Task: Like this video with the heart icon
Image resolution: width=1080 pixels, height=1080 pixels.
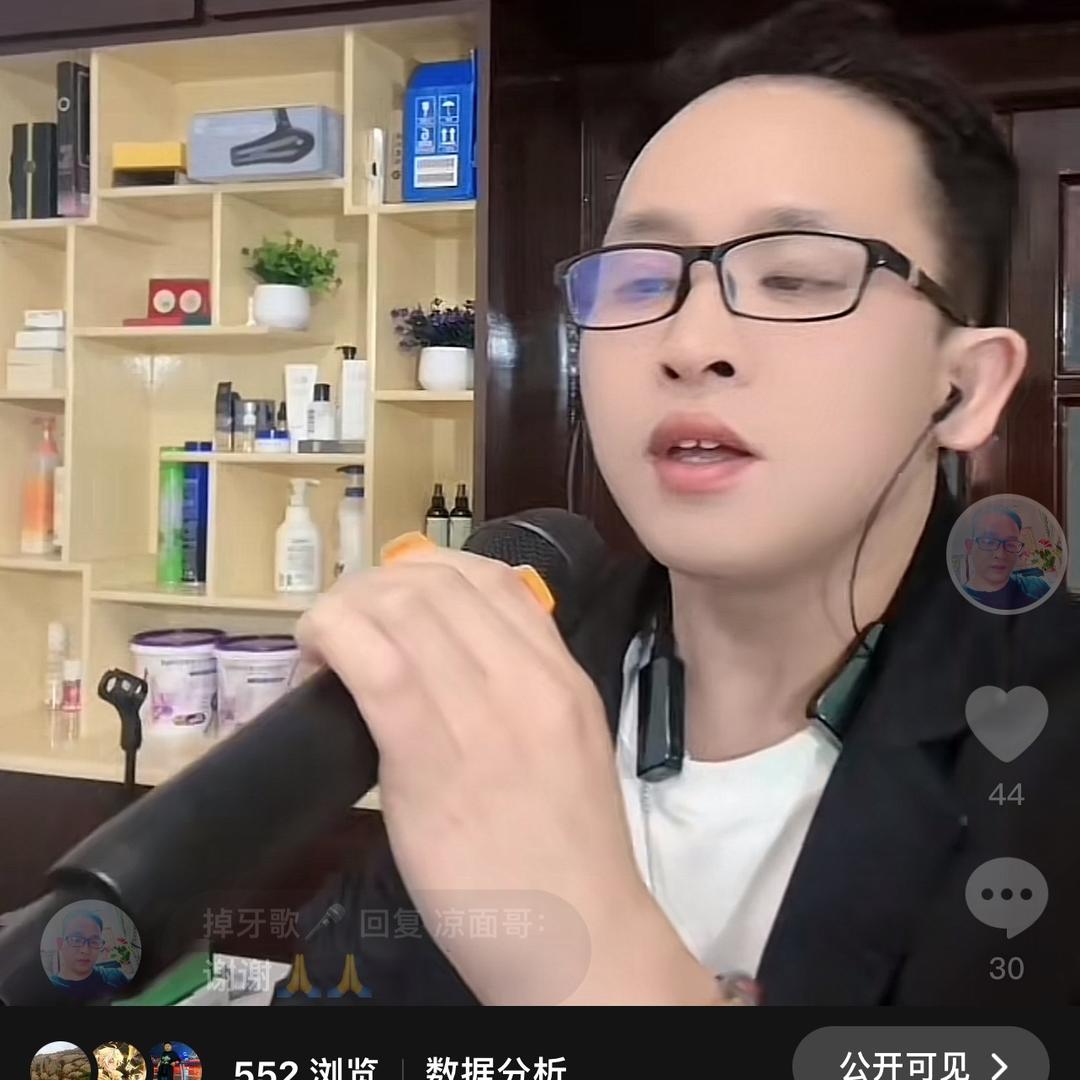Action: point(1006,723)
